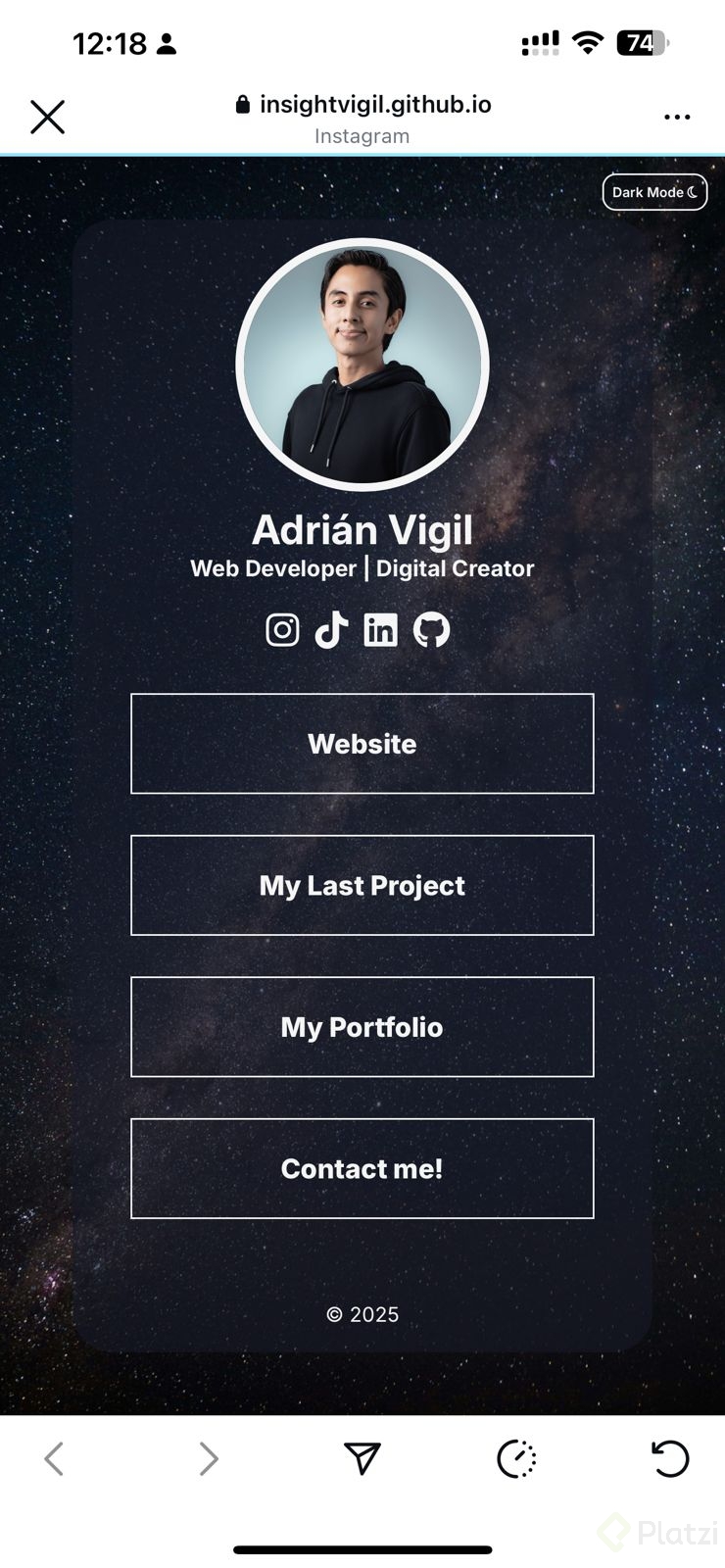Go forward in browser history
The image size is (725, 1568).
208,1458
